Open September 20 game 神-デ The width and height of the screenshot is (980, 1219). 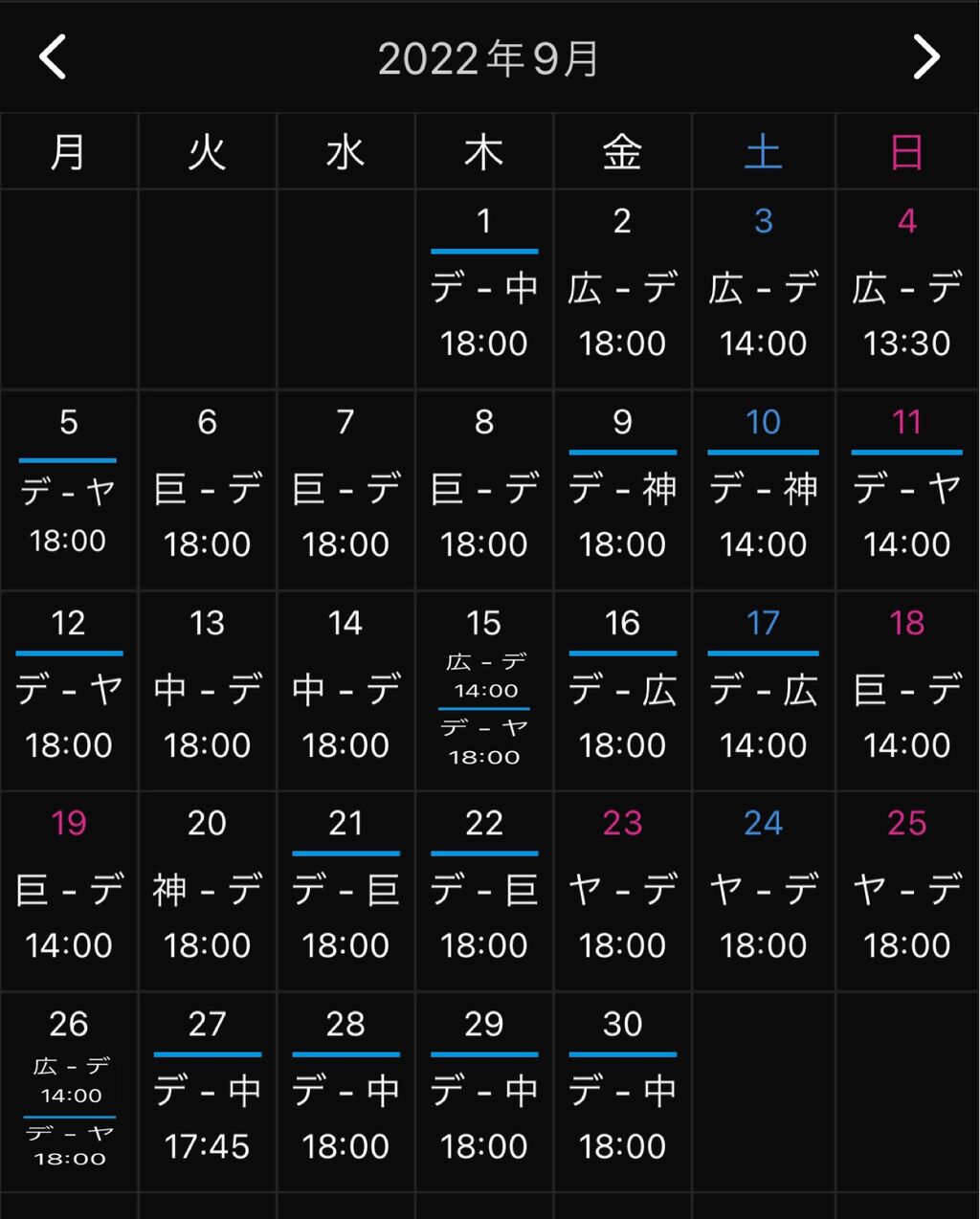207,892
